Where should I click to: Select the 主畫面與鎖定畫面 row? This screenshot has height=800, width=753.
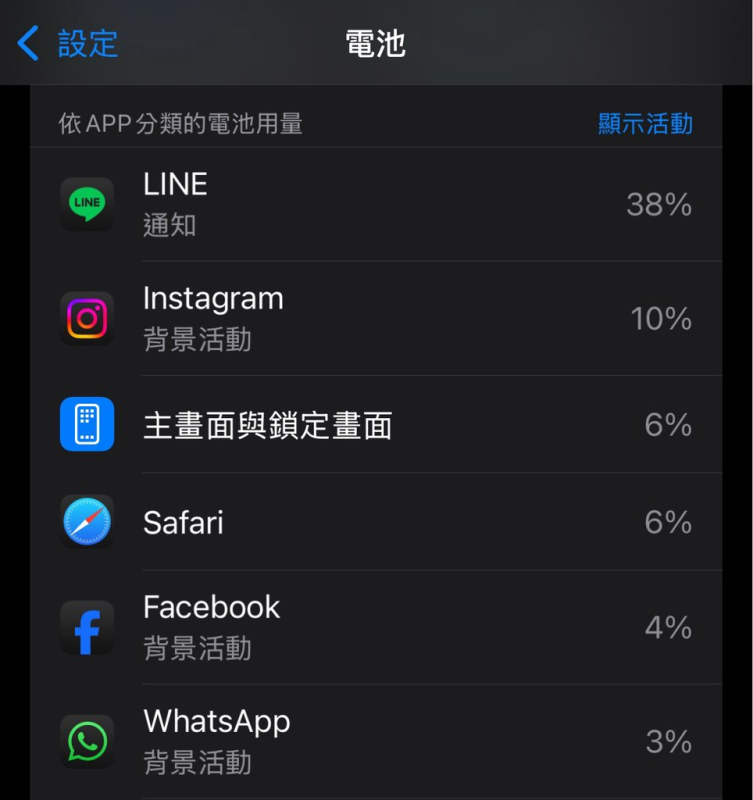[x=376, y=424]
